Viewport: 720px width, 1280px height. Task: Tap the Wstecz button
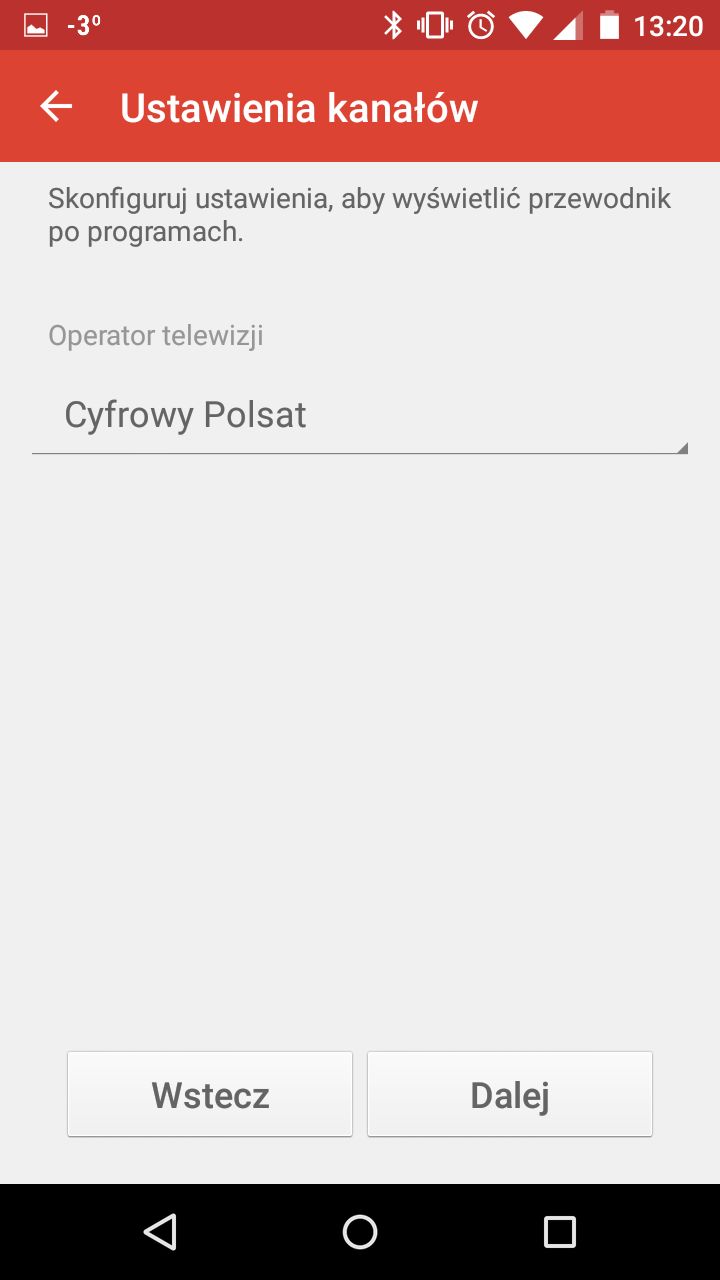click(210, 1094)
